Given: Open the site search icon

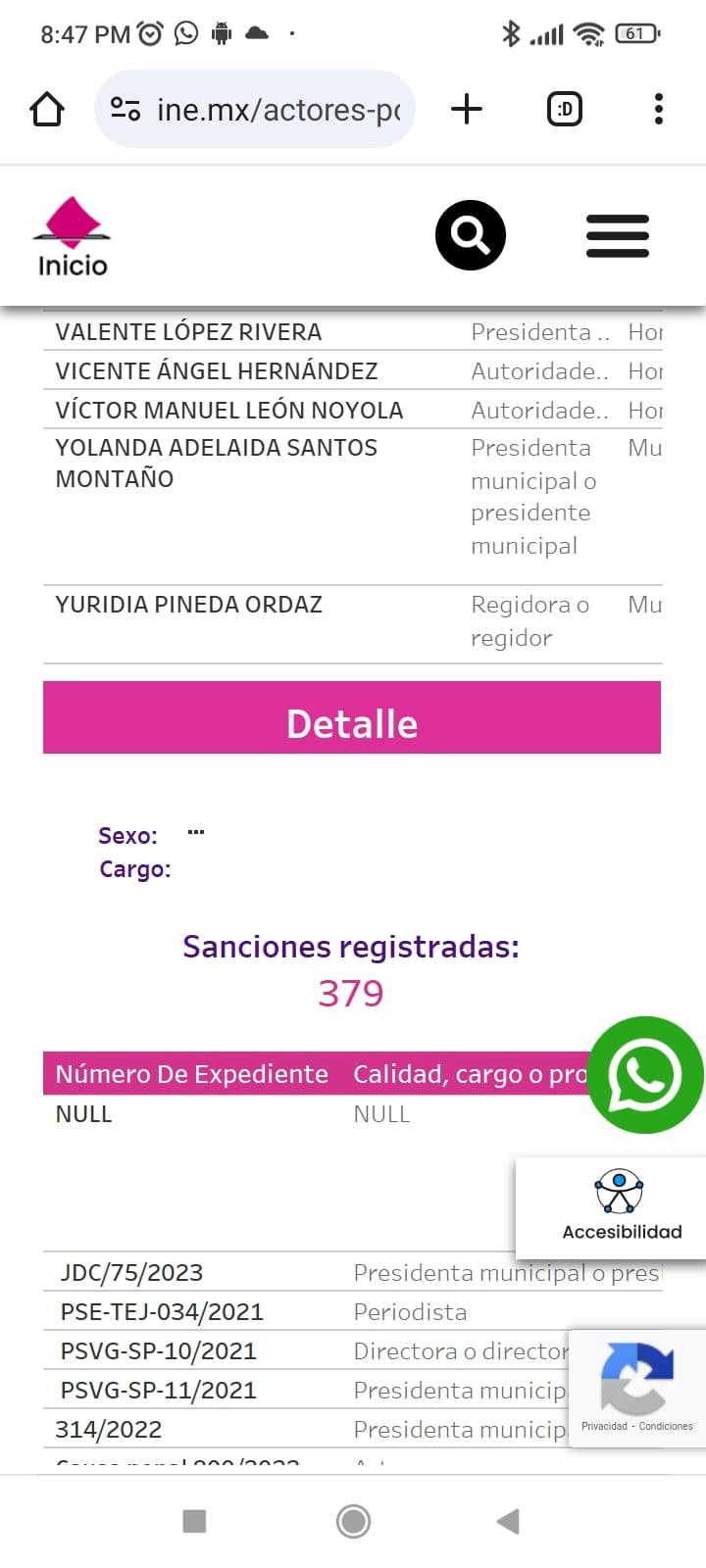Looking at the screenshot, I should (x=471, y=235).
